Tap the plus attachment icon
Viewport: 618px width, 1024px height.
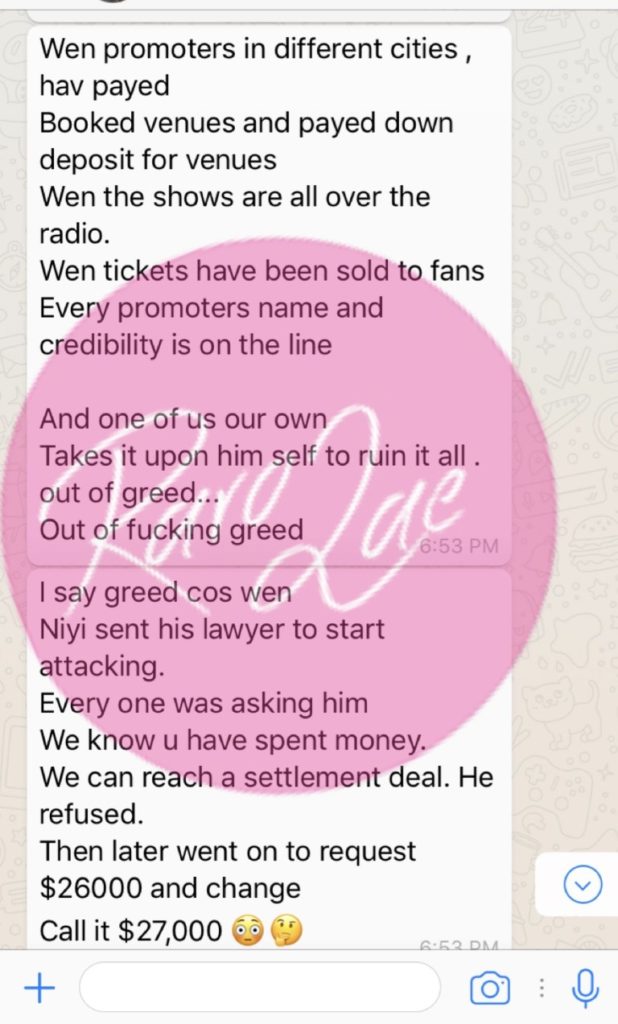coord(39,988)
